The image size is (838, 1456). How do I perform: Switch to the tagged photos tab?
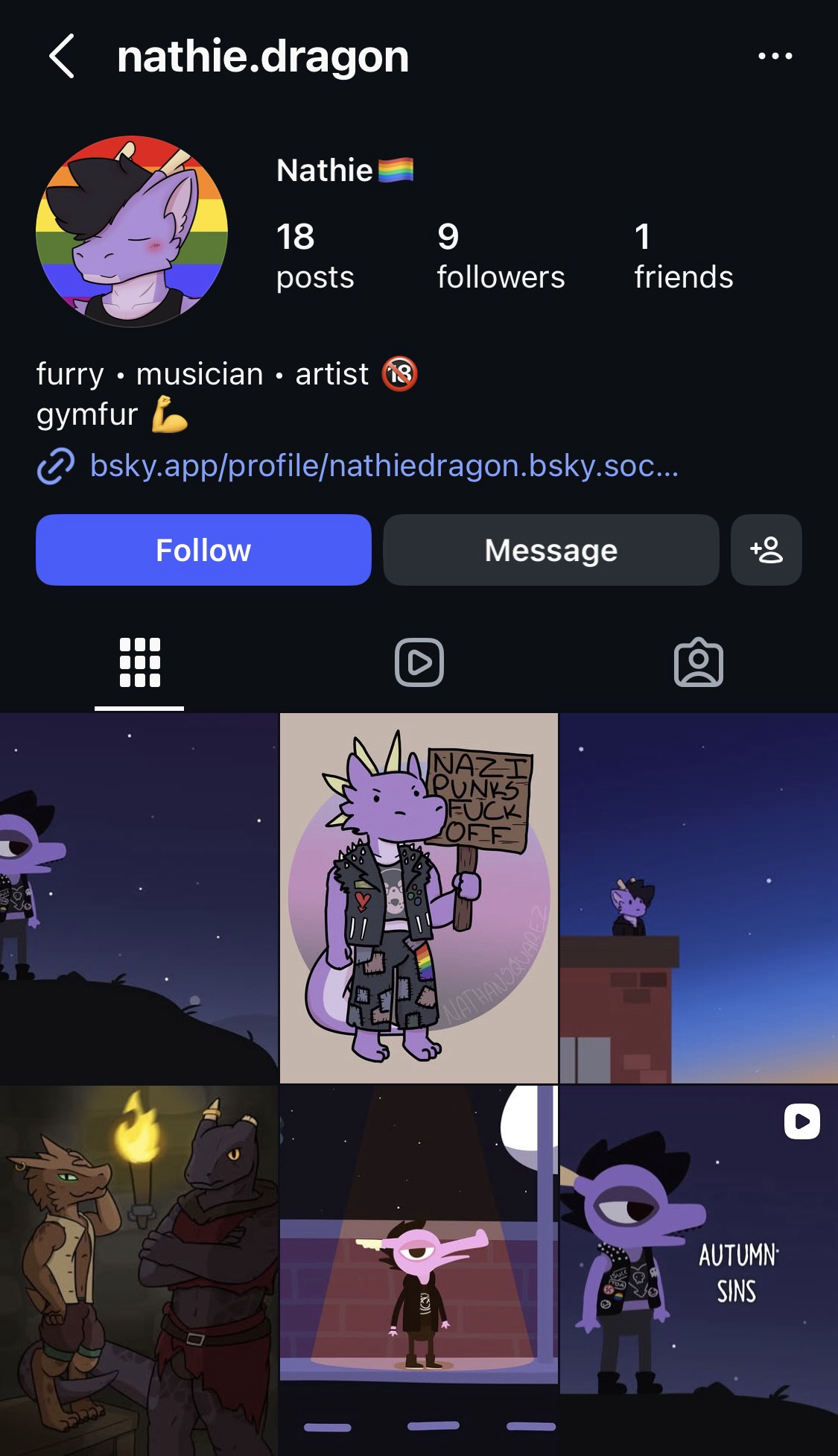tap(698, 662)
